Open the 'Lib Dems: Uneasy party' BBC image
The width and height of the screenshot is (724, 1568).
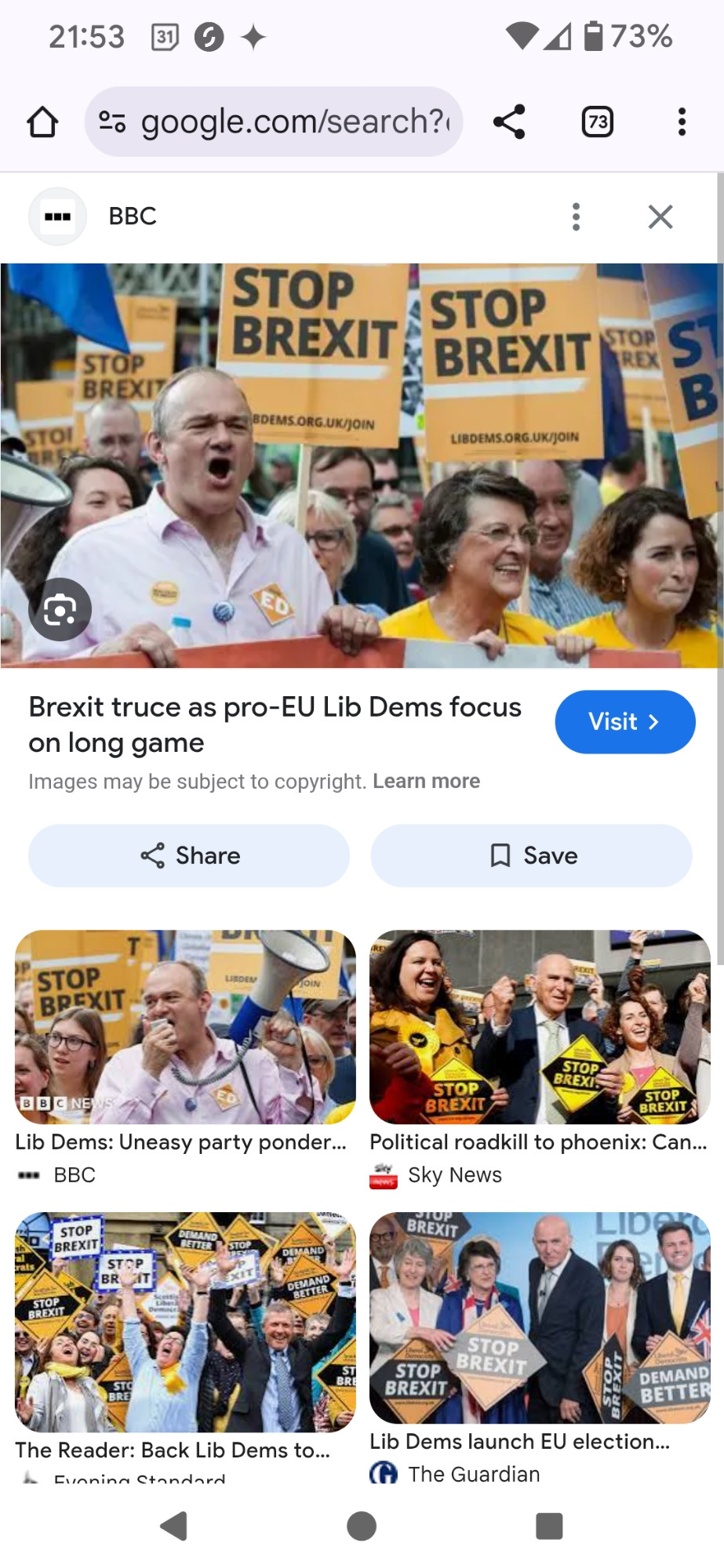(185, 1027)
